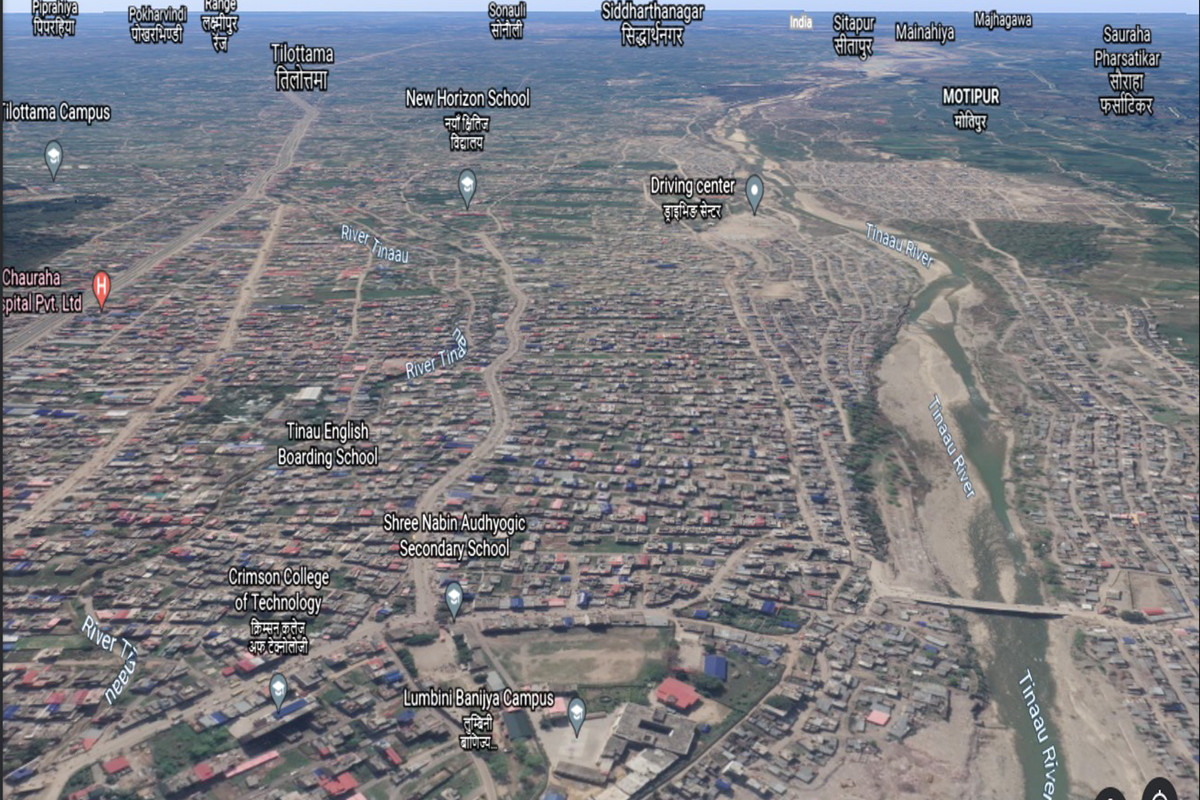The image size is (1200, 800).
Task: Select Shree Nabin Audhyogic Secondary School pin
Action: (x=453, y=597)
